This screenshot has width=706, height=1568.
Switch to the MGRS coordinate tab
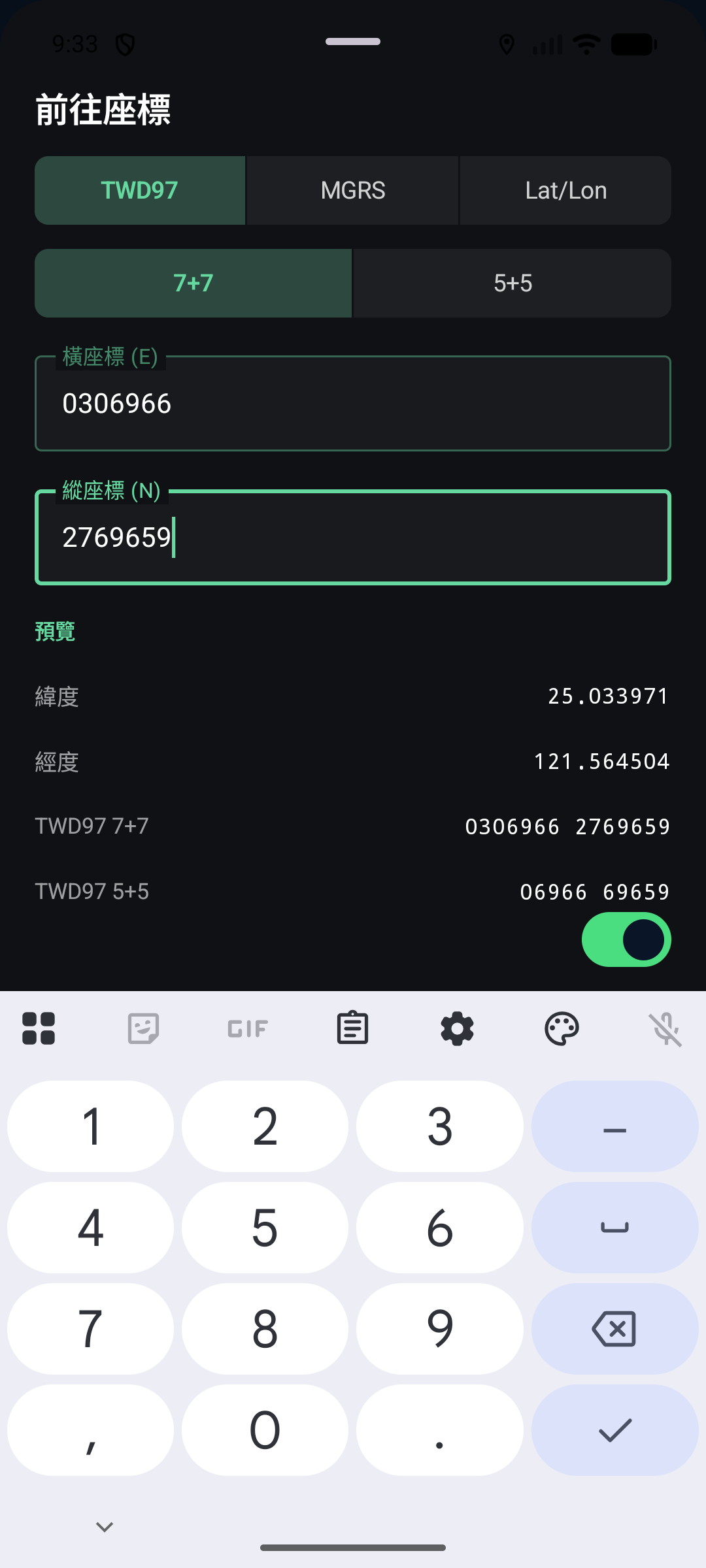tap(353, 190)
